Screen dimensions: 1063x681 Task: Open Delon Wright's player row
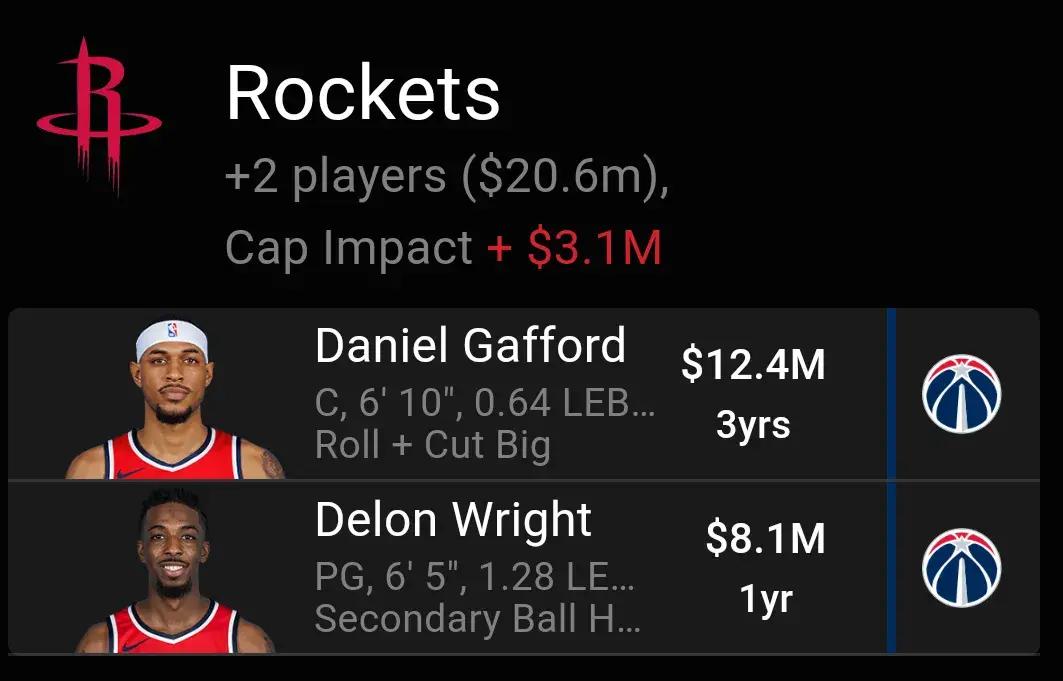470,568
